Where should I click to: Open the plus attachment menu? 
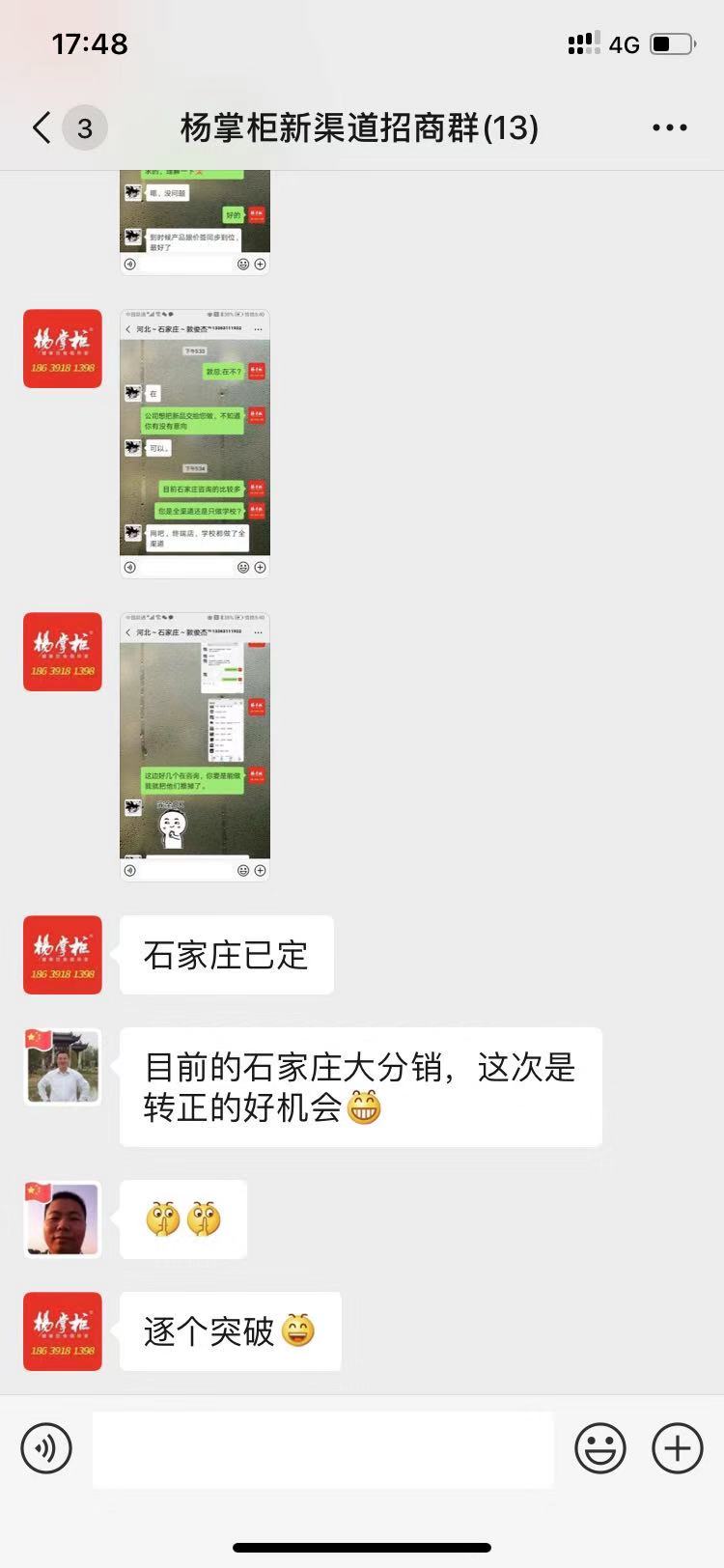(x=677, y=1448)
